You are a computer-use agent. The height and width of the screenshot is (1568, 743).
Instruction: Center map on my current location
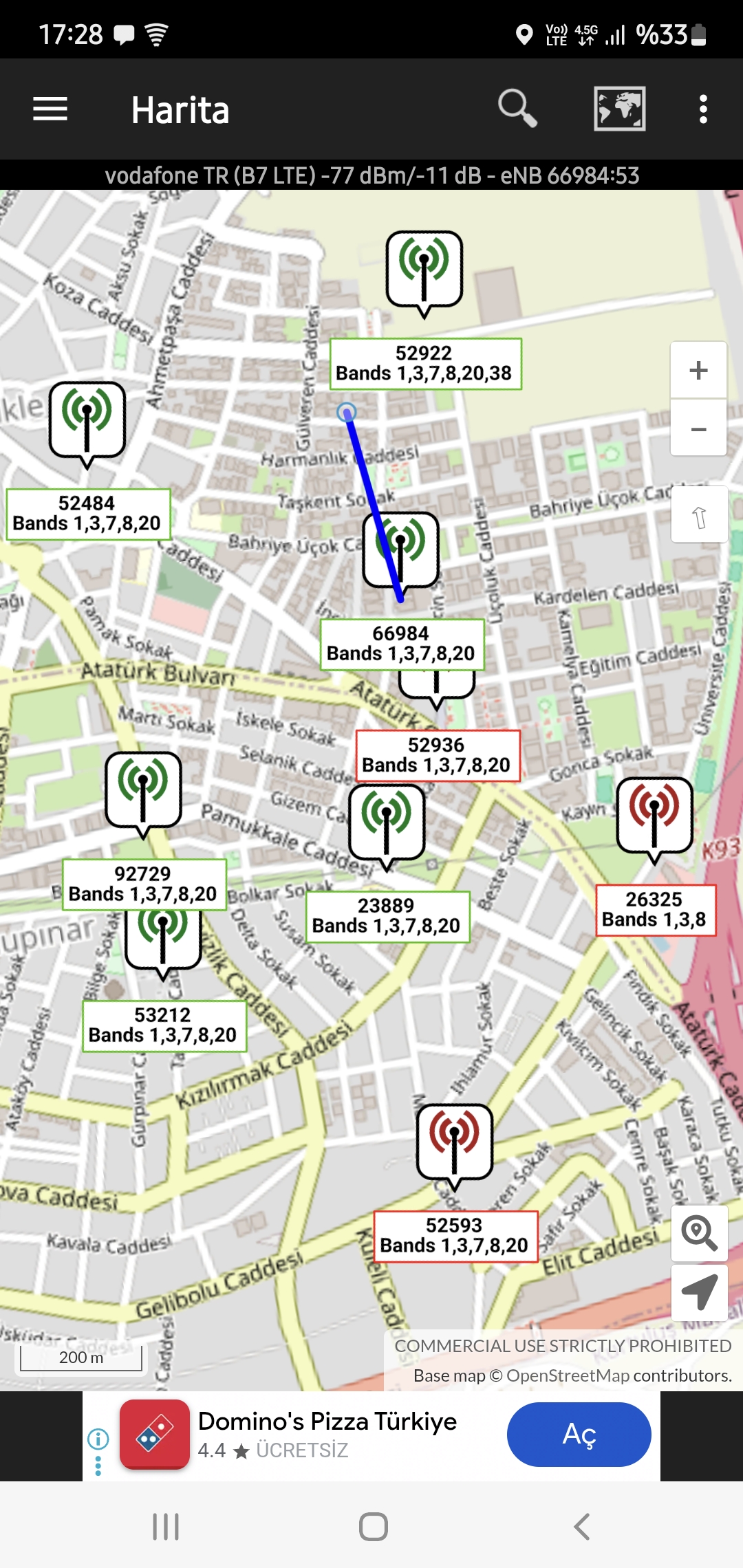699,1292
